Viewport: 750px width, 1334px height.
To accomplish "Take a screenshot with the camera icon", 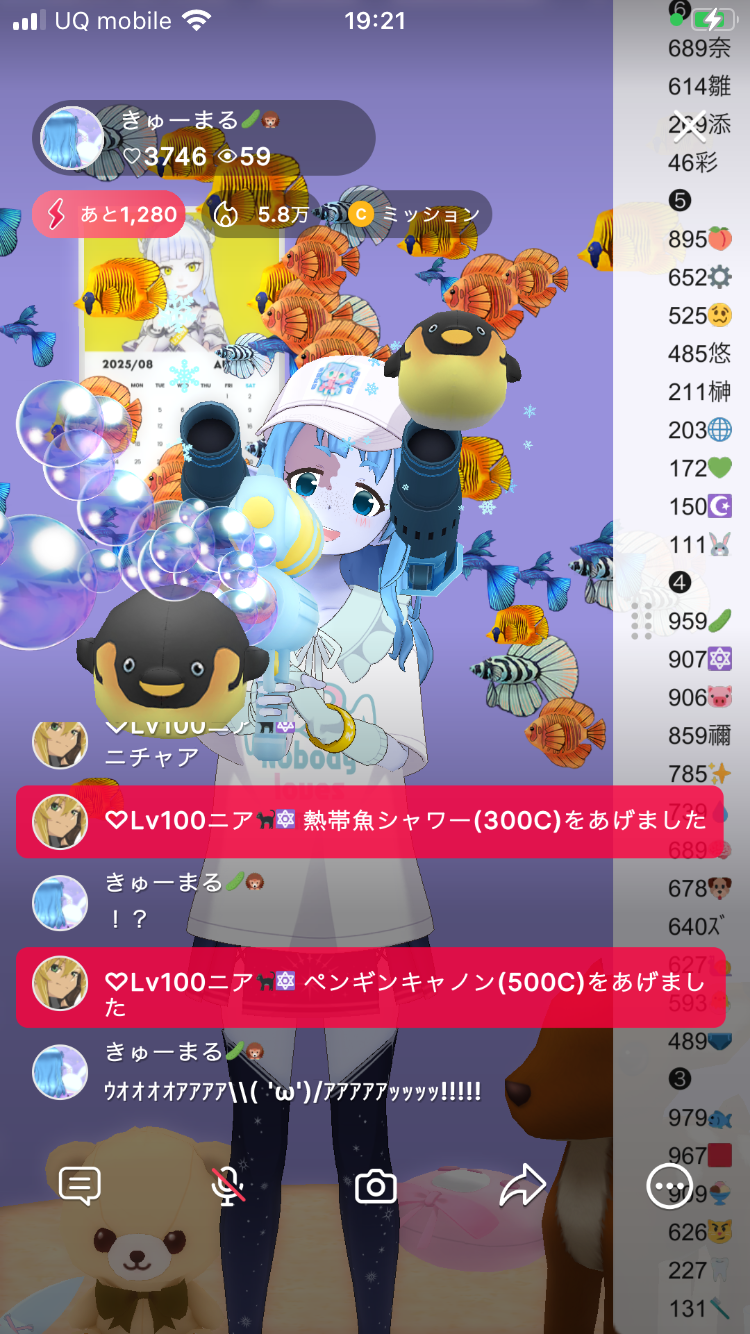I will [x=376, y=1187].
